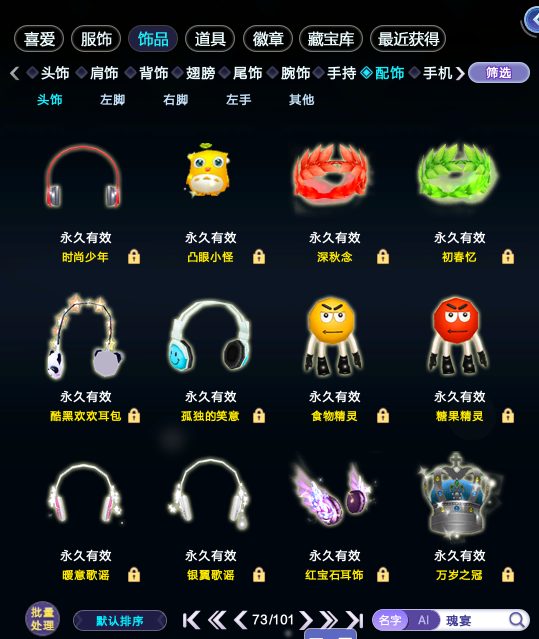Viewport: 539px width, 639px height.
Task: Select the 左脚 sub-filter
Action: [112, 100]
